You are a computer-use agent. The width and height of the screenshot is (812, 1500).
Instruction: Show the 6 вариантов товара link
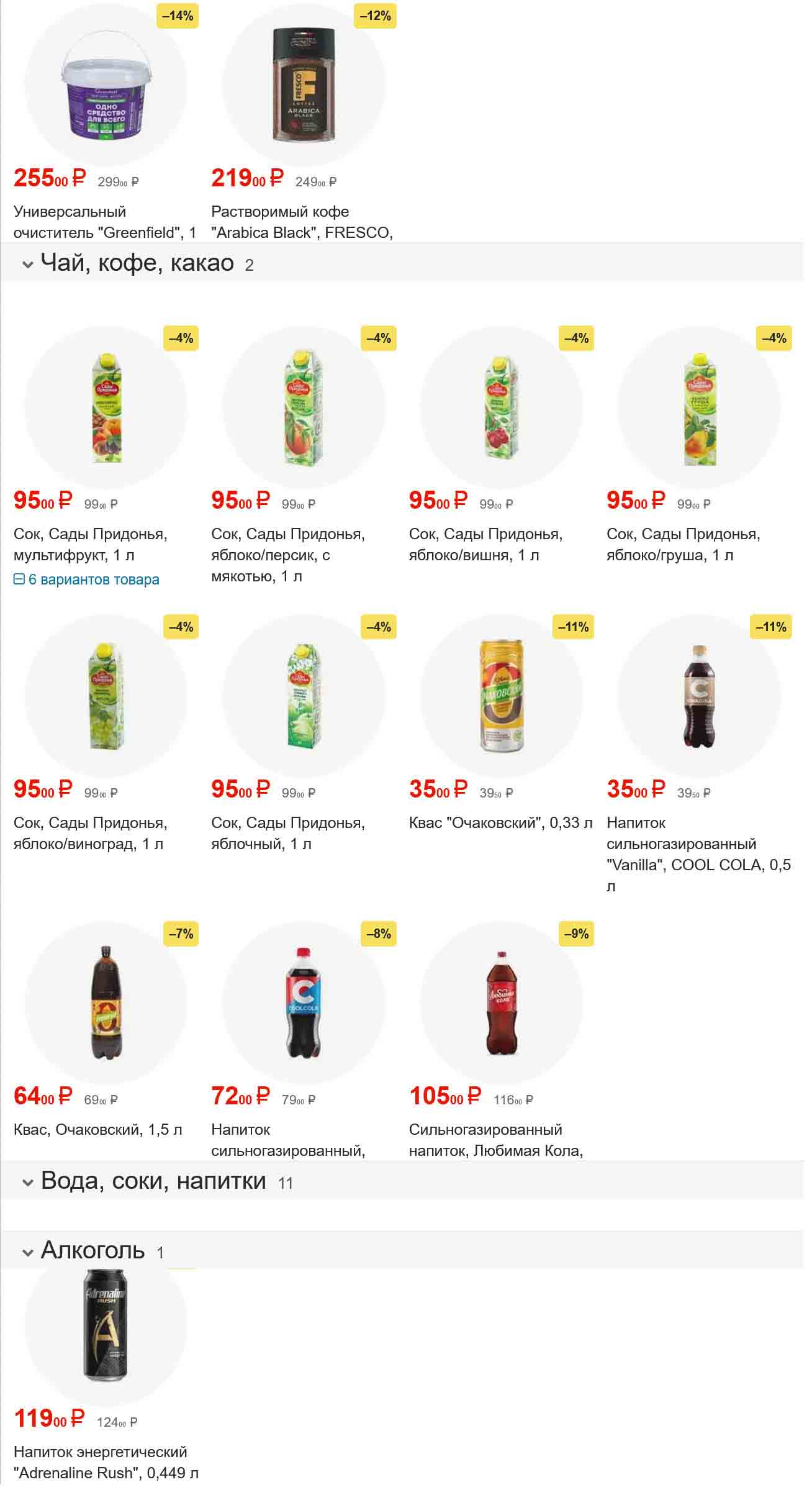(87, 580)
